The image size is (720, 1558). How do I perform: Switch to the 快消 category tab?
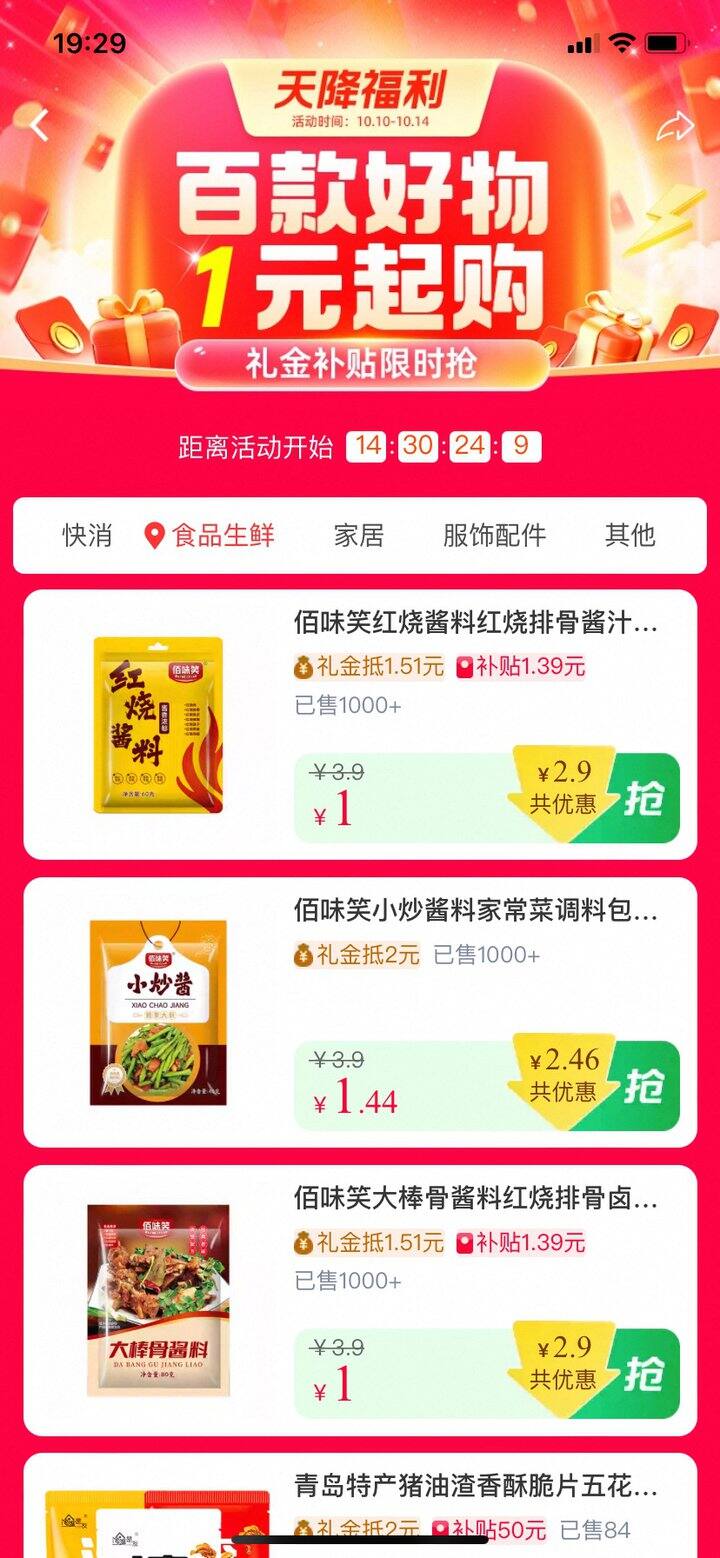[87, 535]
